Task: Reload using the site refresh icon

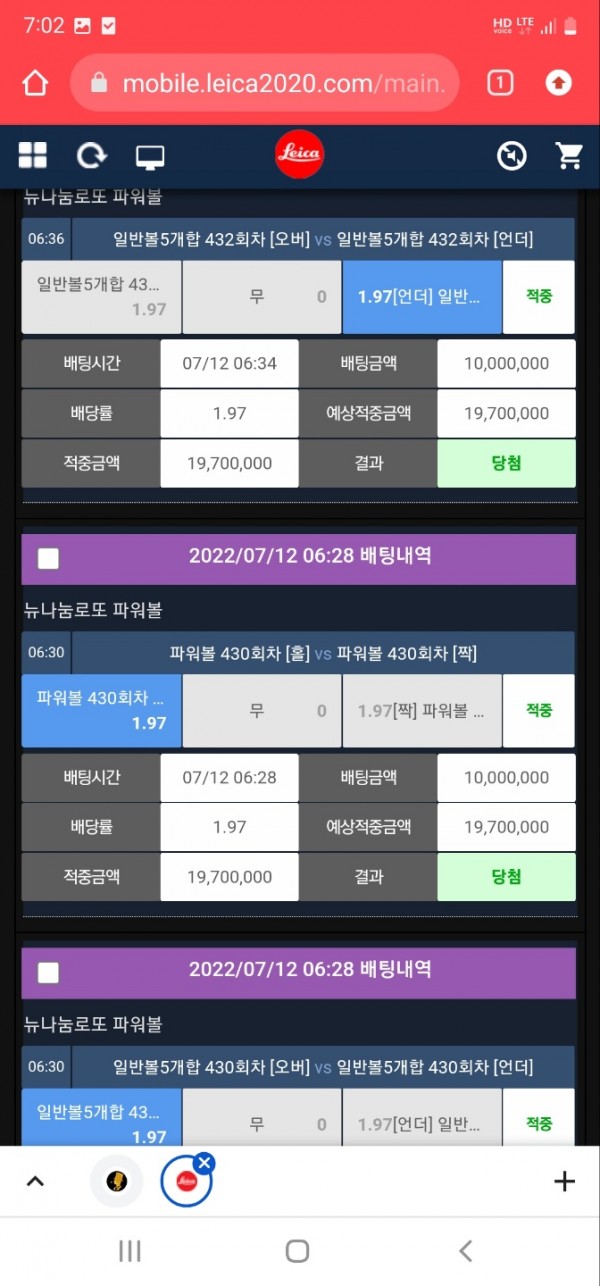Action: pos(92,156)
